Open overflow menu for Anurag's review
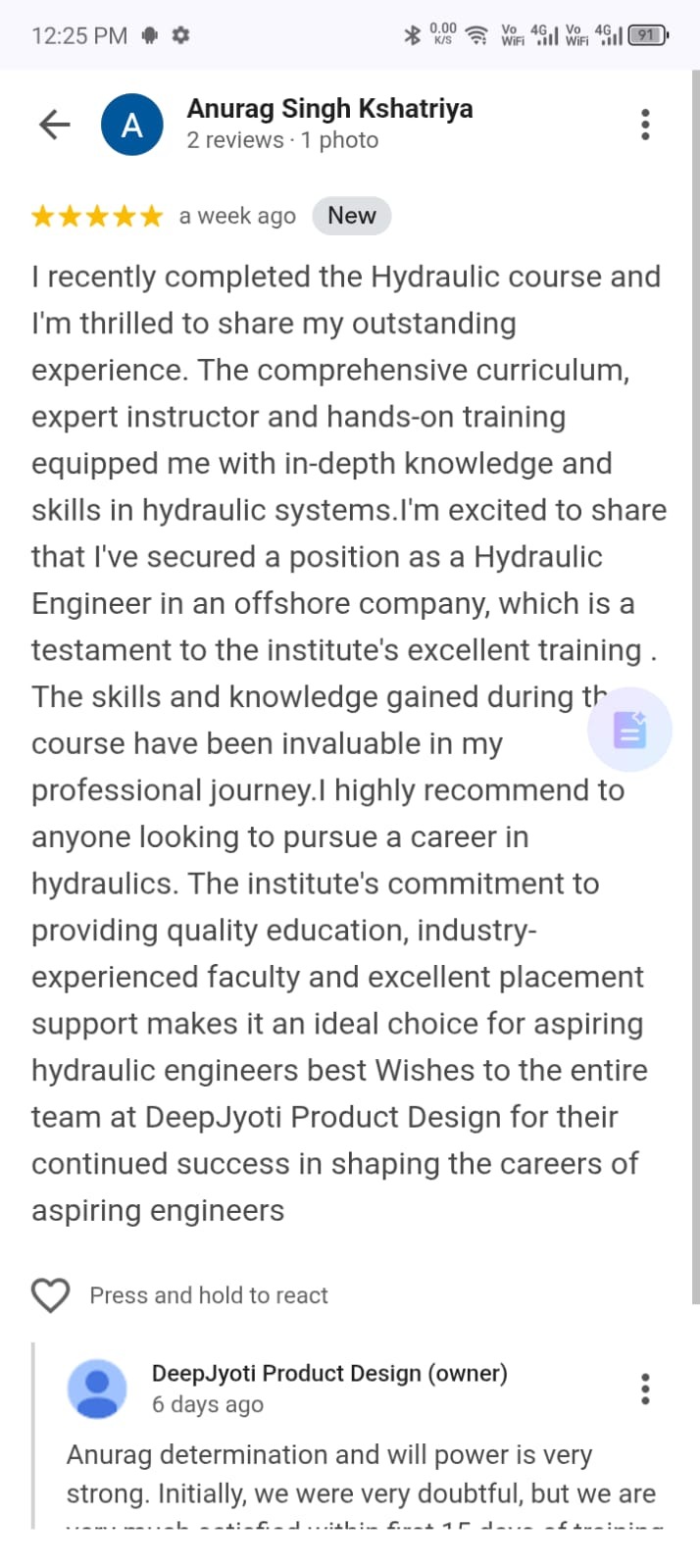This screenshot has height=1568, width=700. [644, 125]
